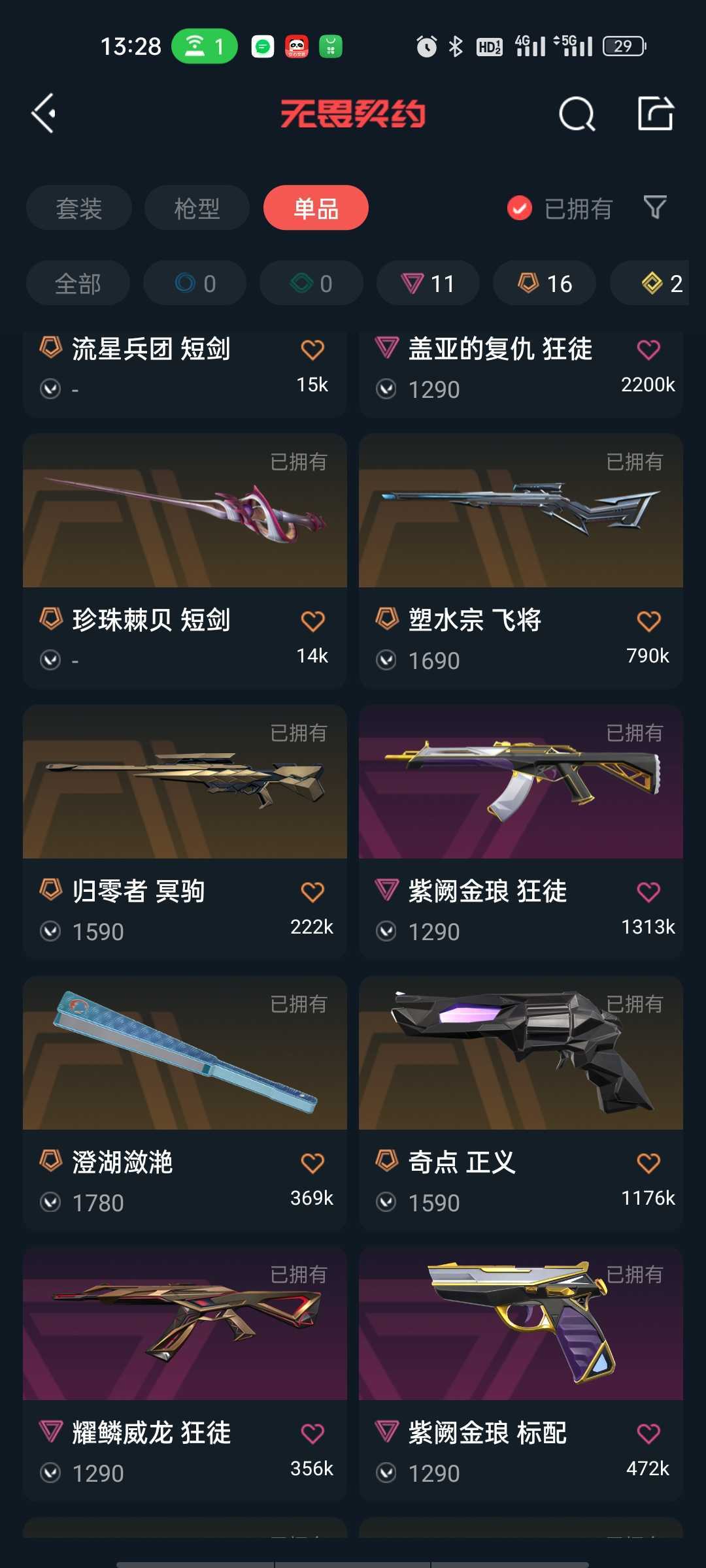Switch to the 枪型 tab
This screenshot has width=706, height=1568.
197,208
